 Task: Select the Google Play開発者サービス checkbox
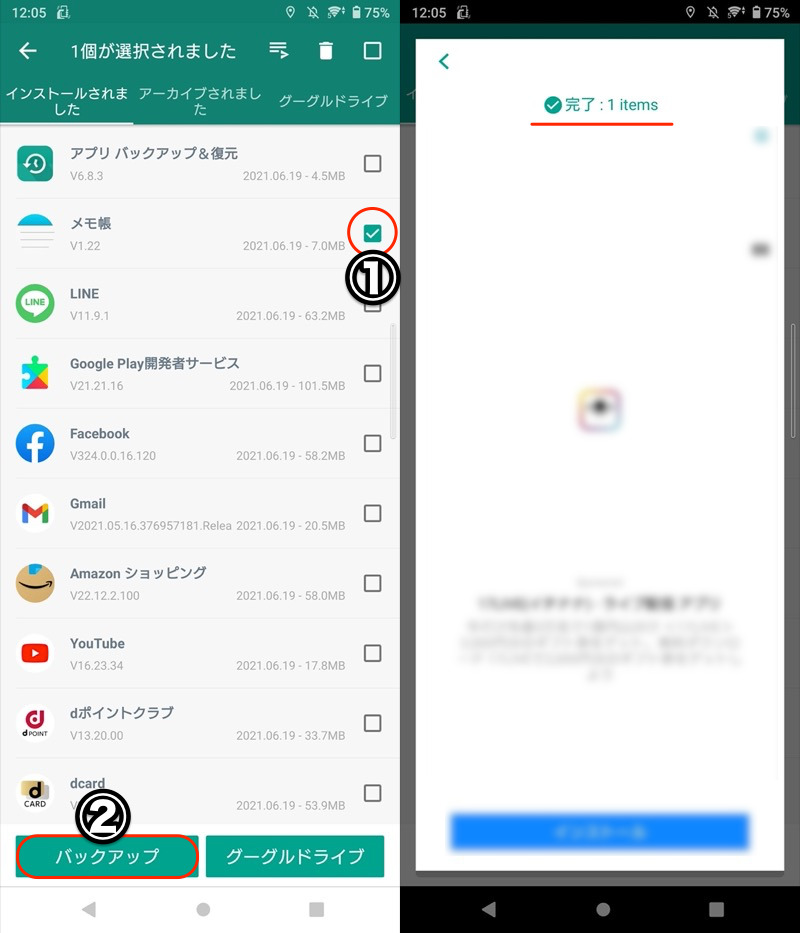[x=372, y=373]
